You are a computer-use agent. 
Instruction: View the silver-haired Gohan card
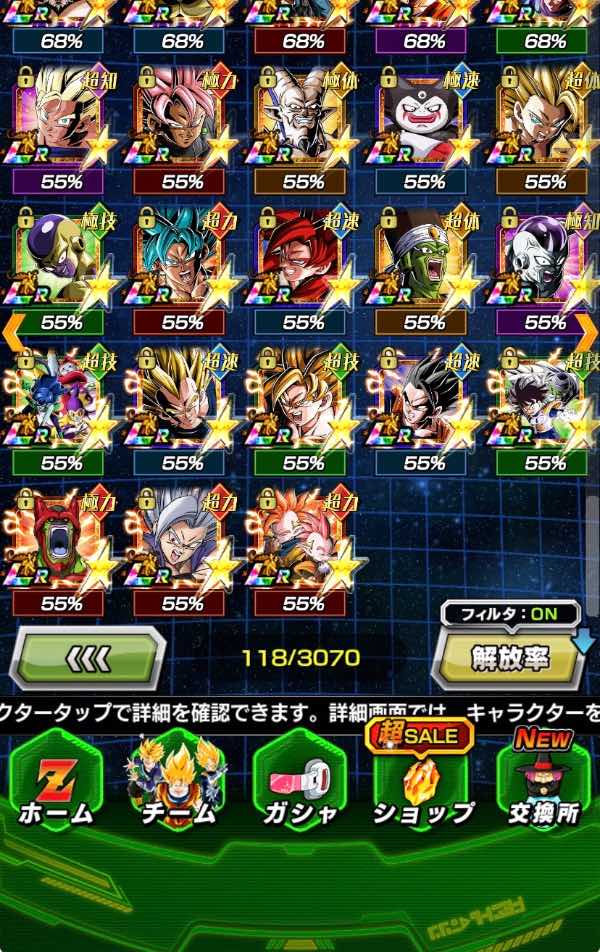click(x=181, y=540)
